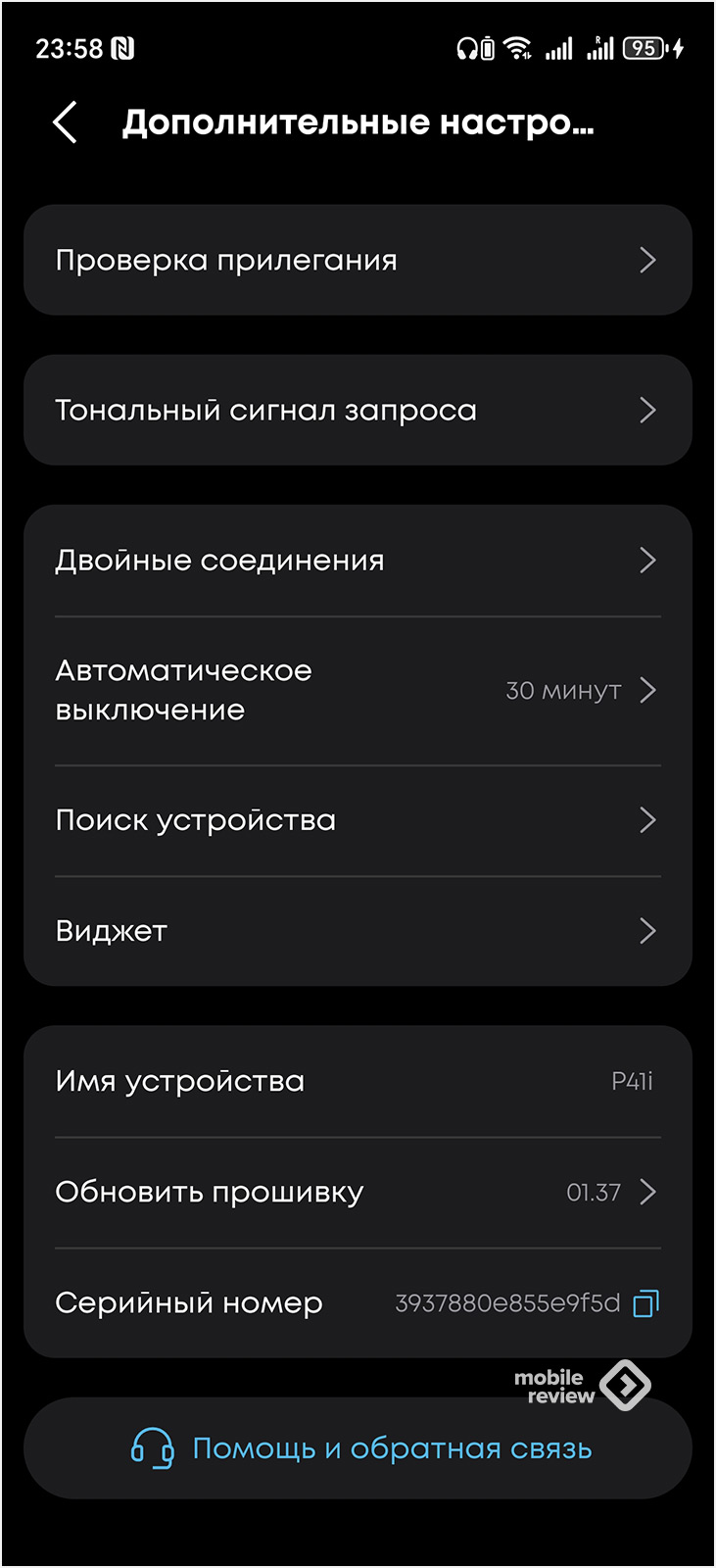The image size is (716, 1568).
Task: Open Помощь и обратная связь
Action: pyautogui.click(x=358, y=1448)
